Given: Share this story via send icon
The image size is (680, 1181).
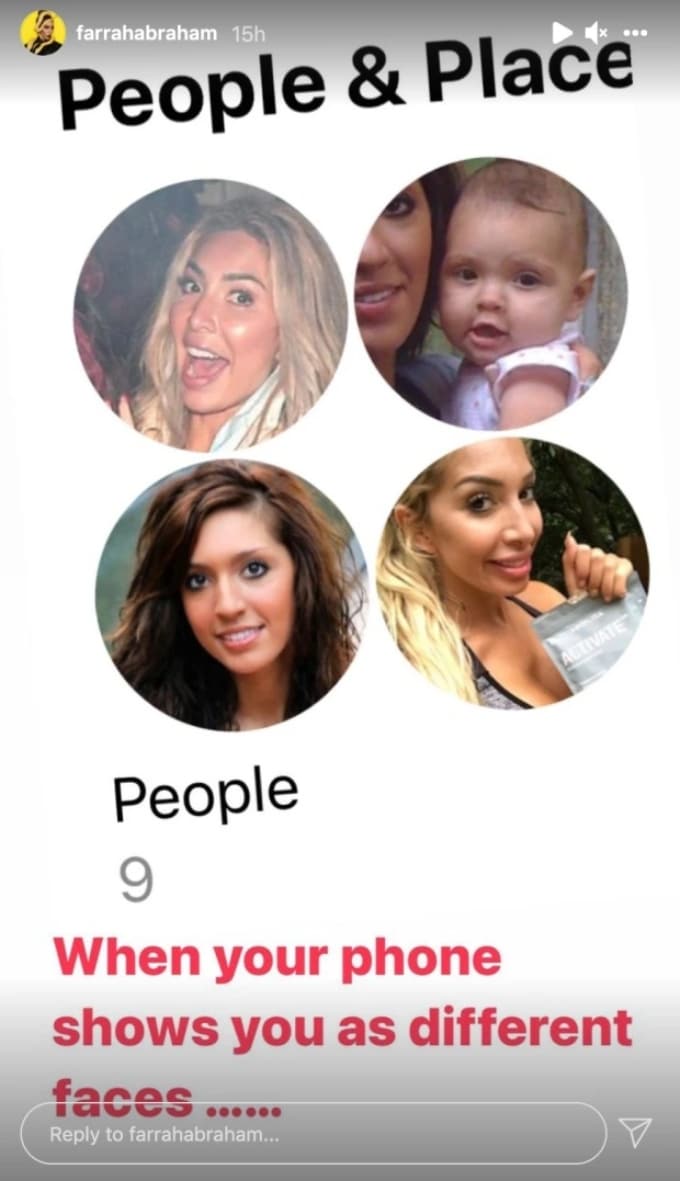Looking at the screenshot, I should pos(635,1132).
